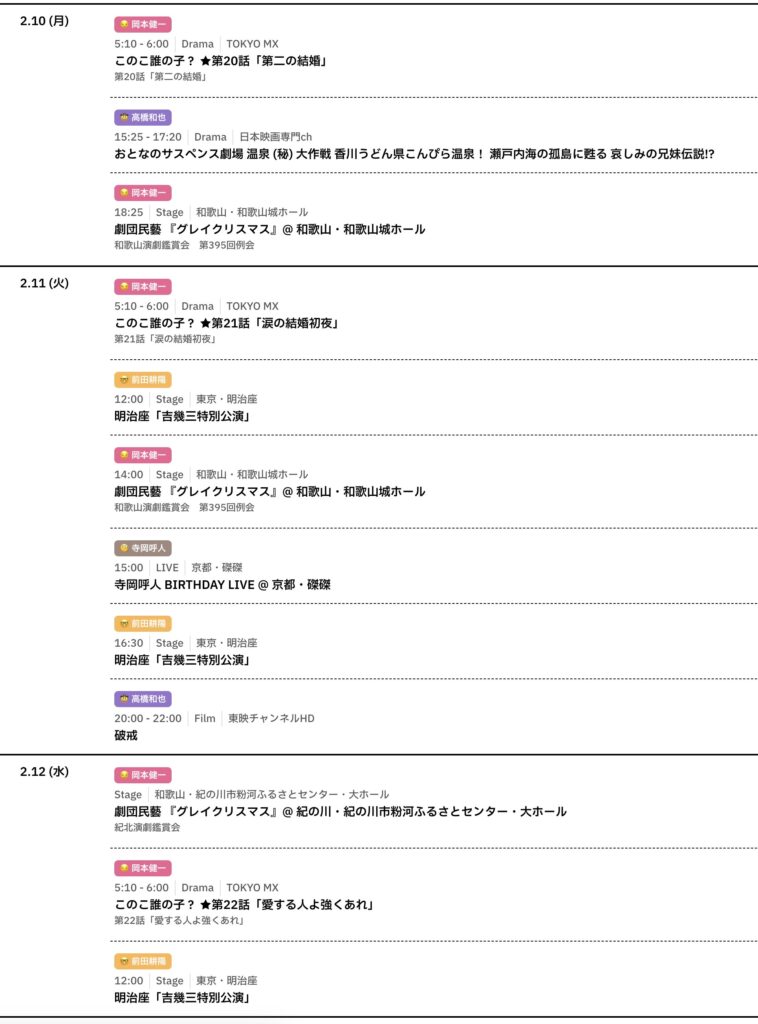This screenshot has width=758, height=1024.
Task: Open このこ誰の子？ episode 22 「愛する人よ強くあれ」
Action: (x=245, y=904)
